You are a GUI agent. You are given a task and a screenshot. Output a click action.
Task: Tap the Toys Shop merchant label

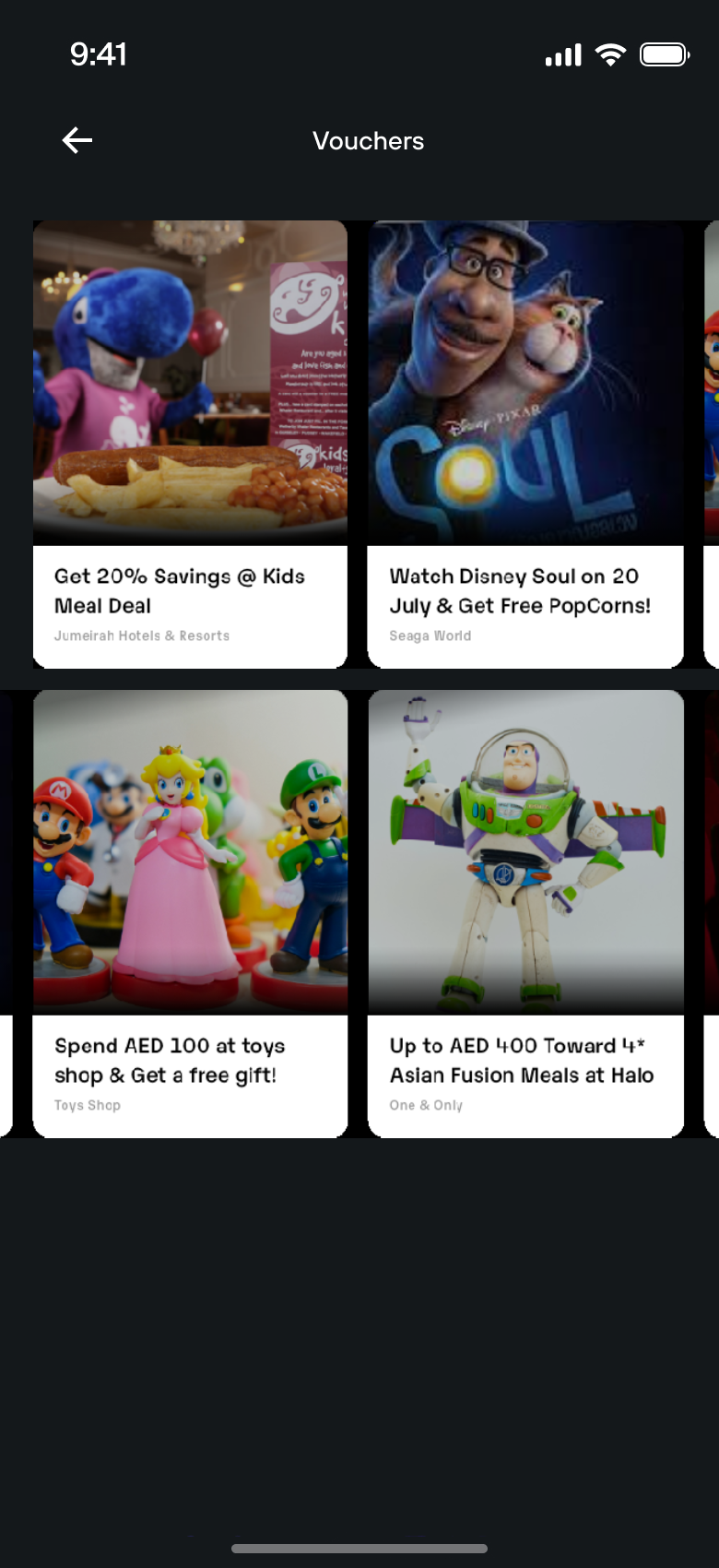(87, 1105)
